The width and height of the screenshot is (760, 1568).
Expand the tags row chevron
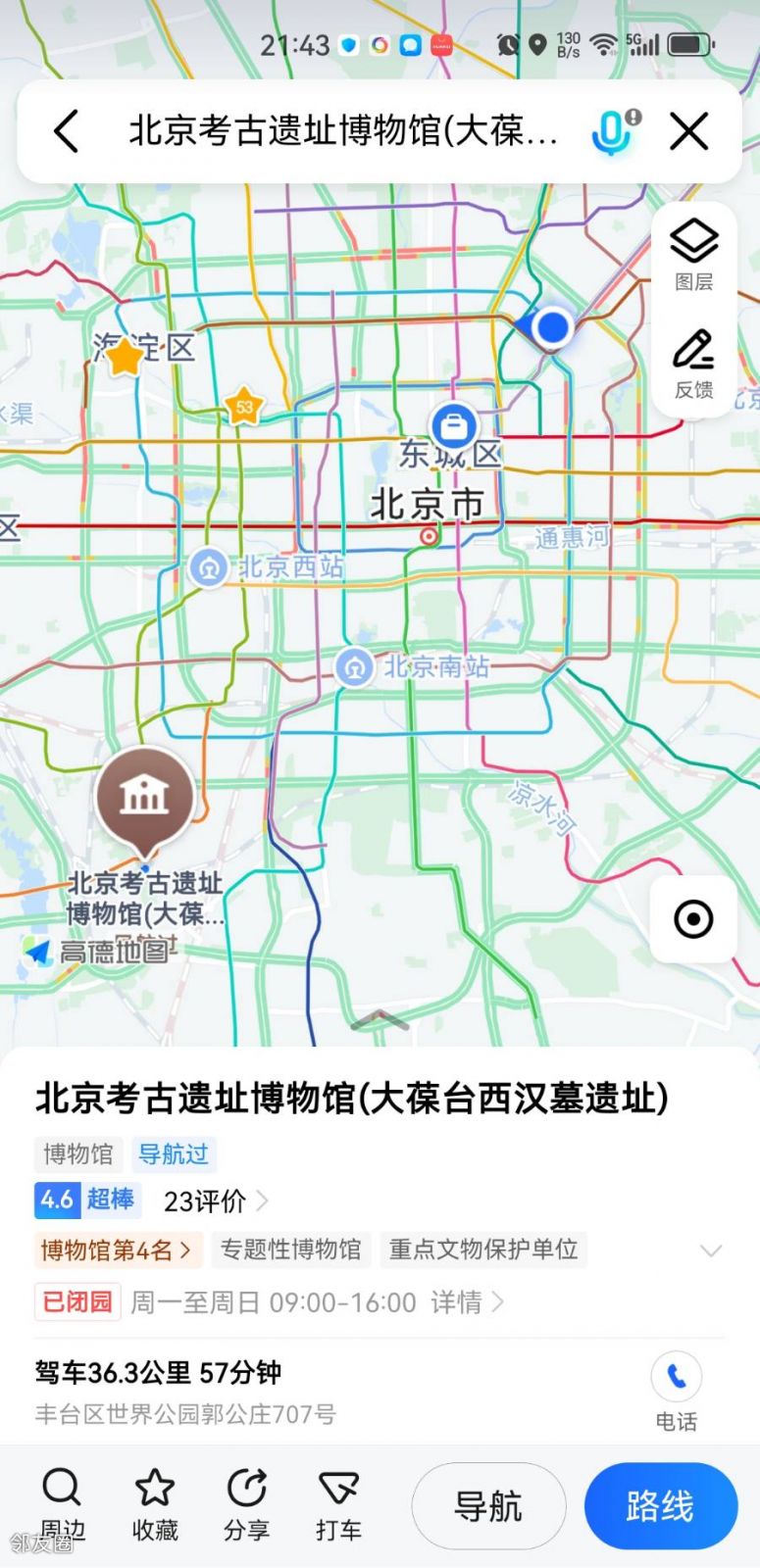coord(711,1250)
